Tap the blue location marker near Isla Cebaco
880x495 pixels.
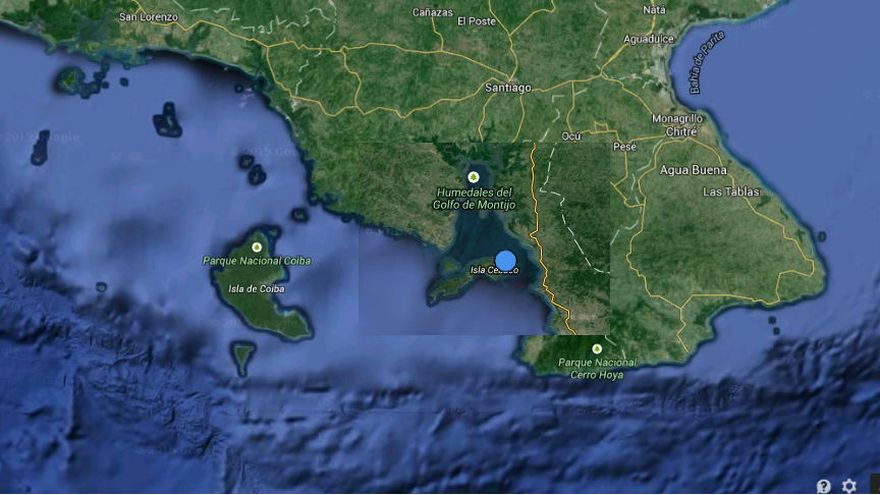point(506,261)
